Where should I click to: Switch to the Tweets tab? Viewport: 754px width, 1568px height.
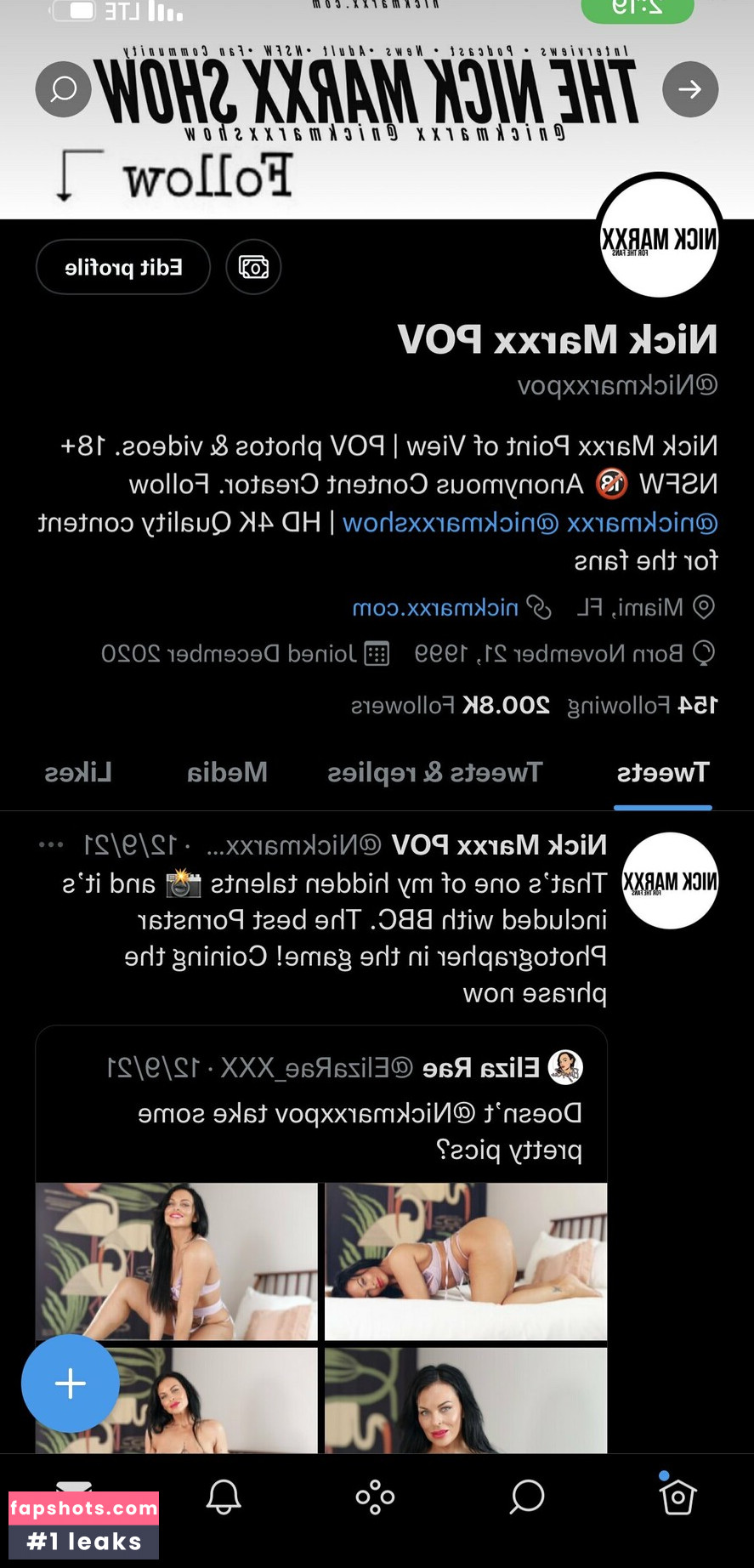tap(662, 772)
